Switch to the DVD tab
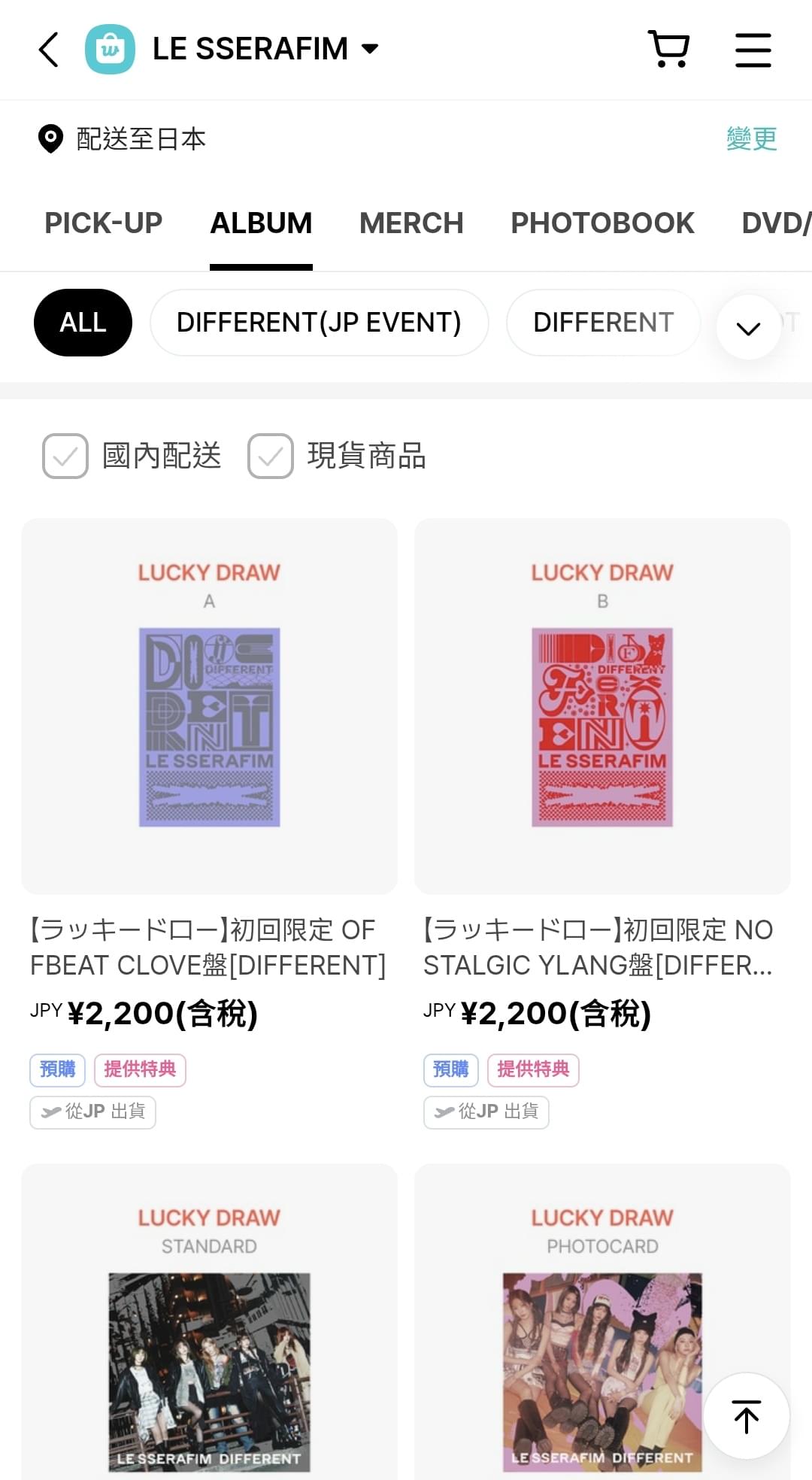 (776, 223)
